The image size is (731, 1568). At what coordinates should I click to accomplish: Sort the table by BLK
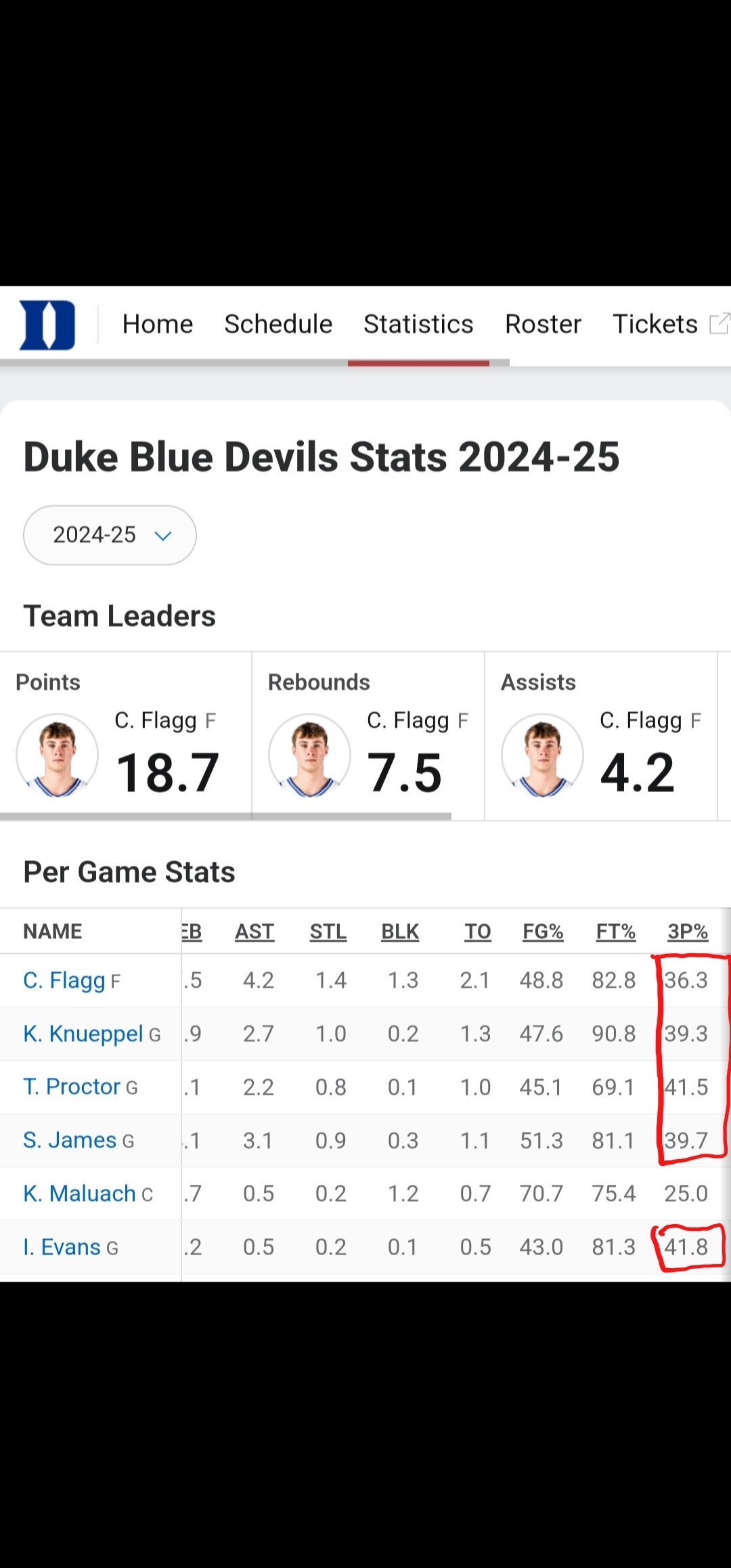400,932
